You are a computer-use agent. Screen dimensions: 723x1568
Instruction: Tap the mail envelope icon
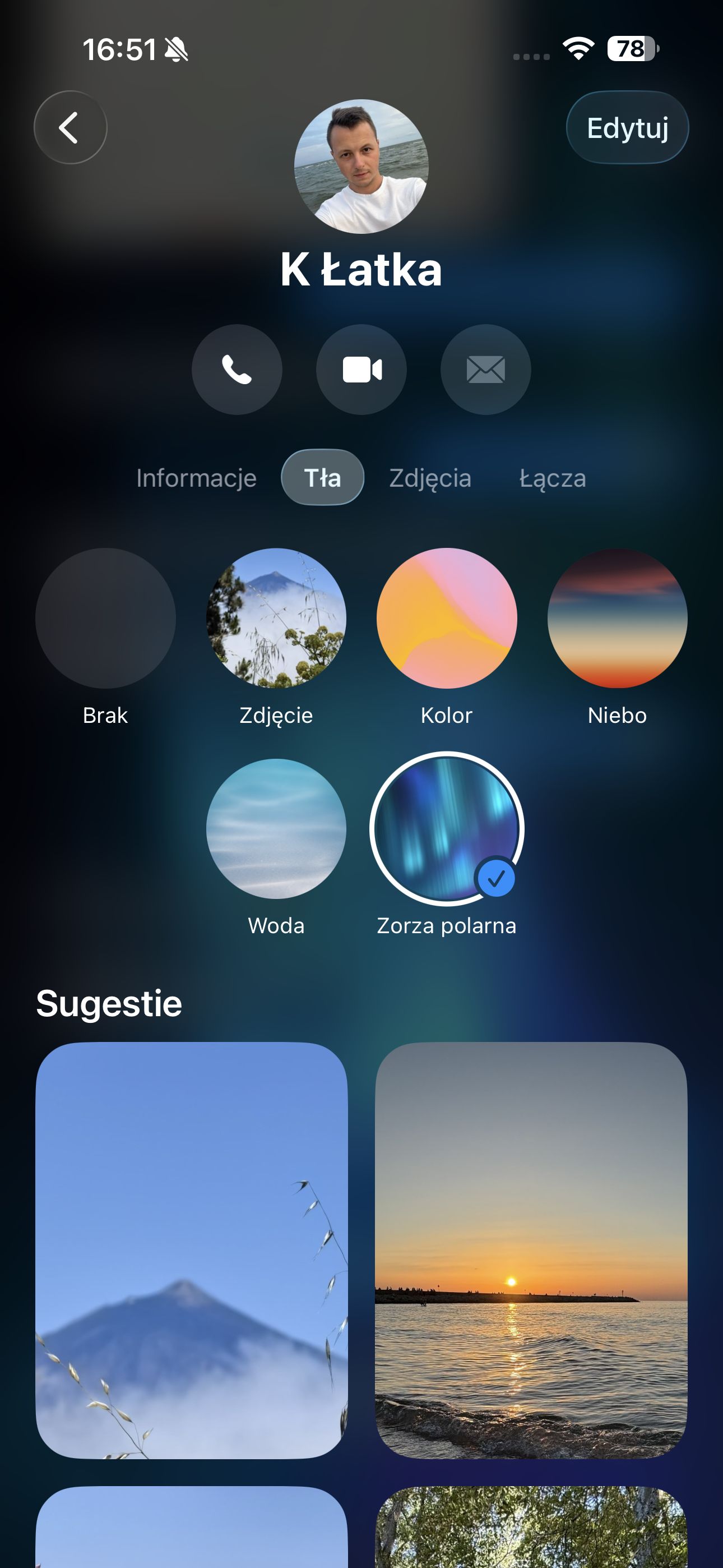click(486, 370)
